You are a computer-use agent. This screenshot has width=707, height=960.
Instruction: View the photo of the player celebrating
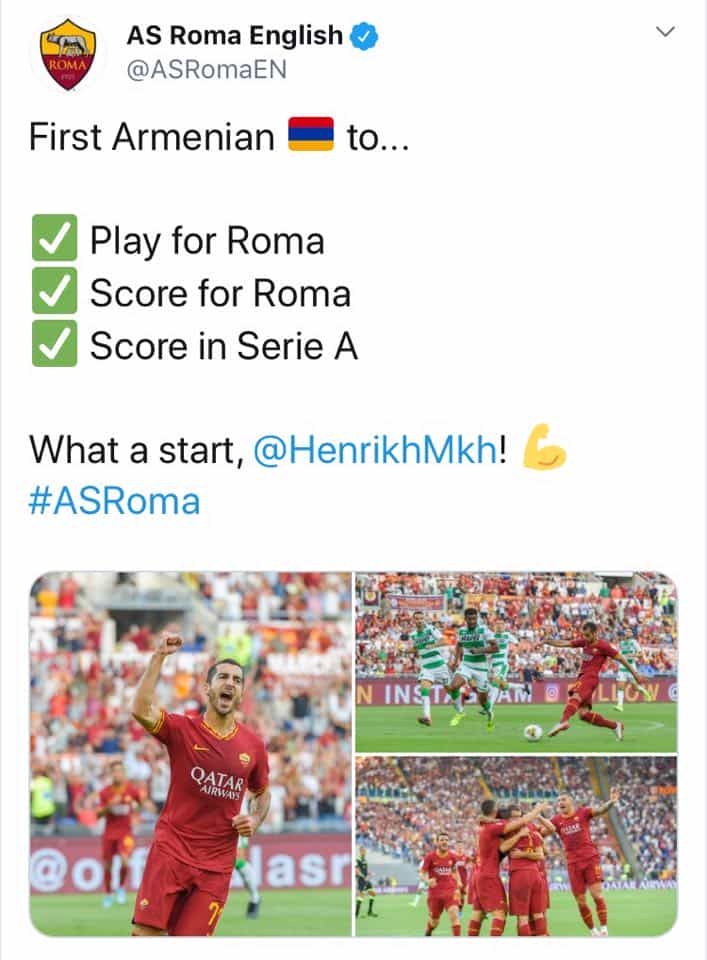click(x=191, y=754)
